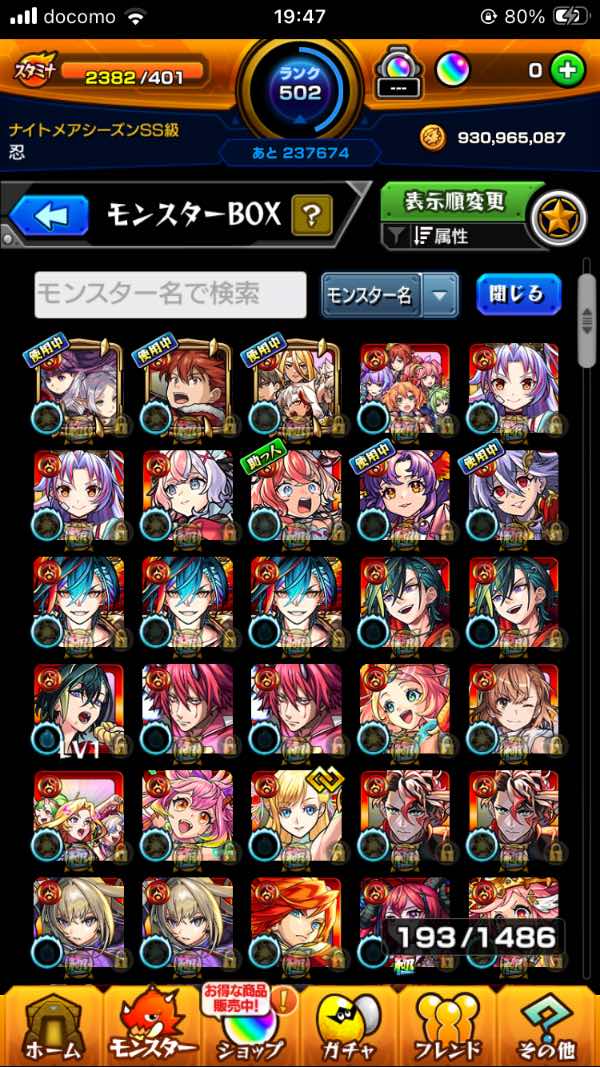Add orbs with the green plus button
Screen dimensions: 600x1067
pos(567,71)
